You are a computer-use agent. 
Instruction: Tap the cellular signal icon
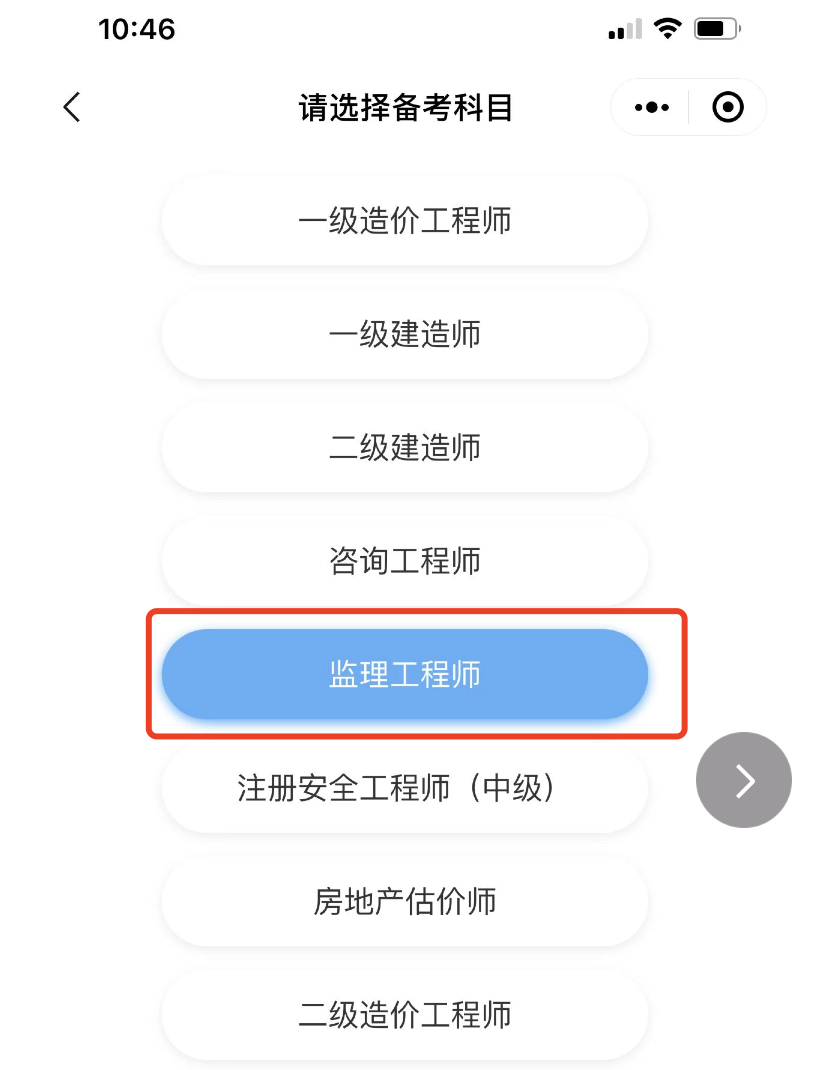[621, 28]
